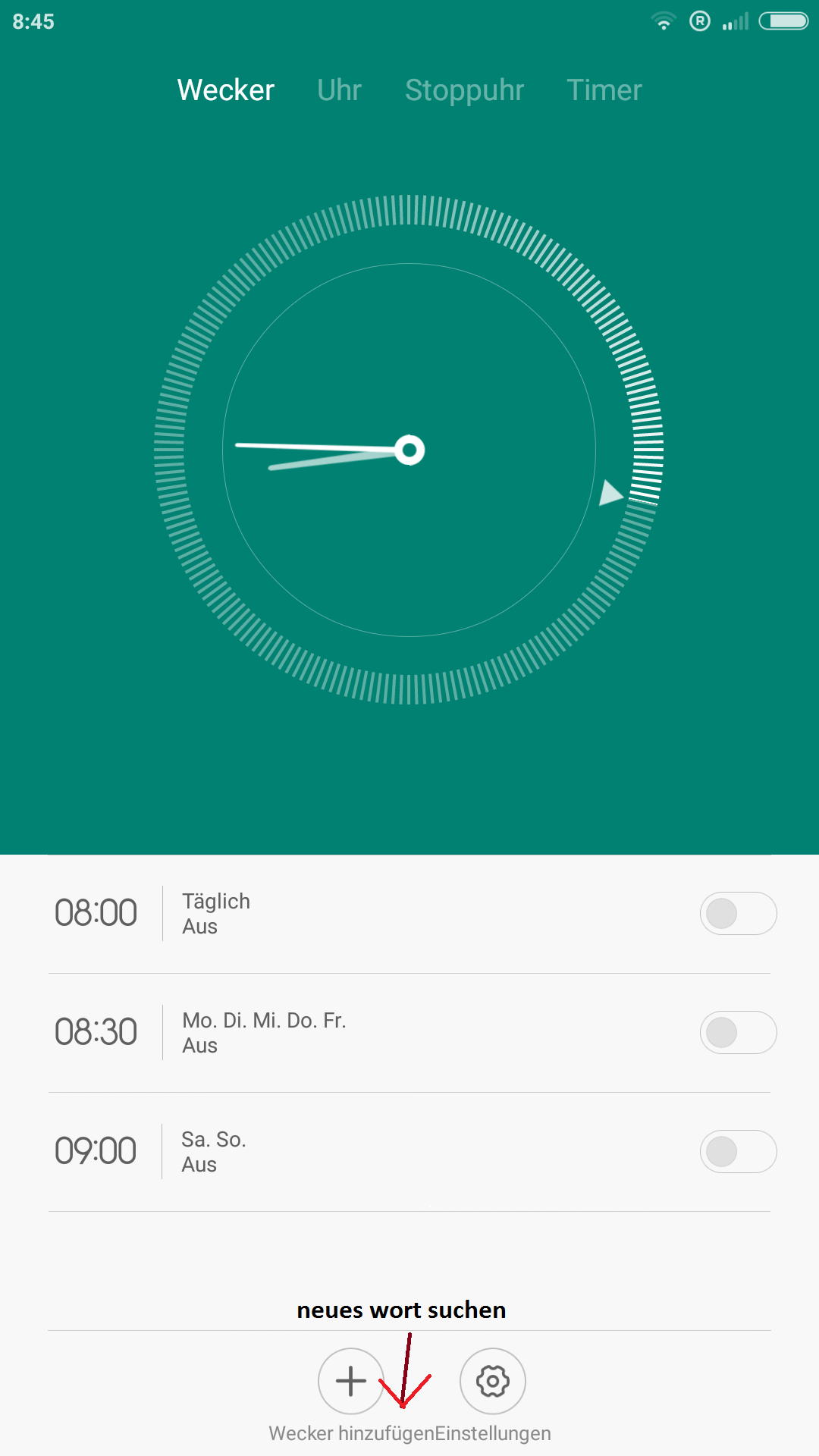Go to the Timer tab
The width and height of the screenshot is (819, 1456).
[x=604, y=90]
